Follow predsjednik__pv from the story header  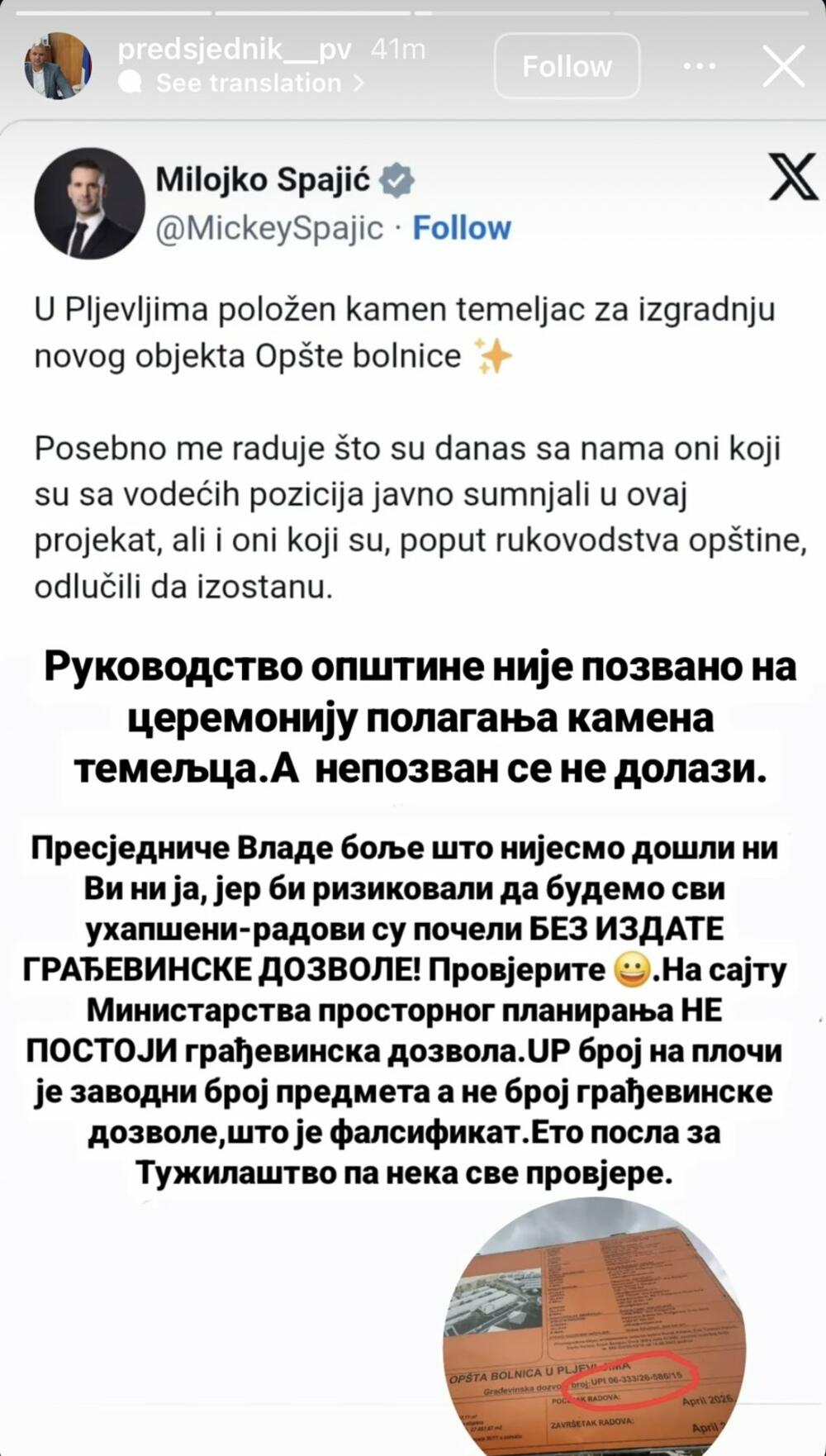[567, 66]
